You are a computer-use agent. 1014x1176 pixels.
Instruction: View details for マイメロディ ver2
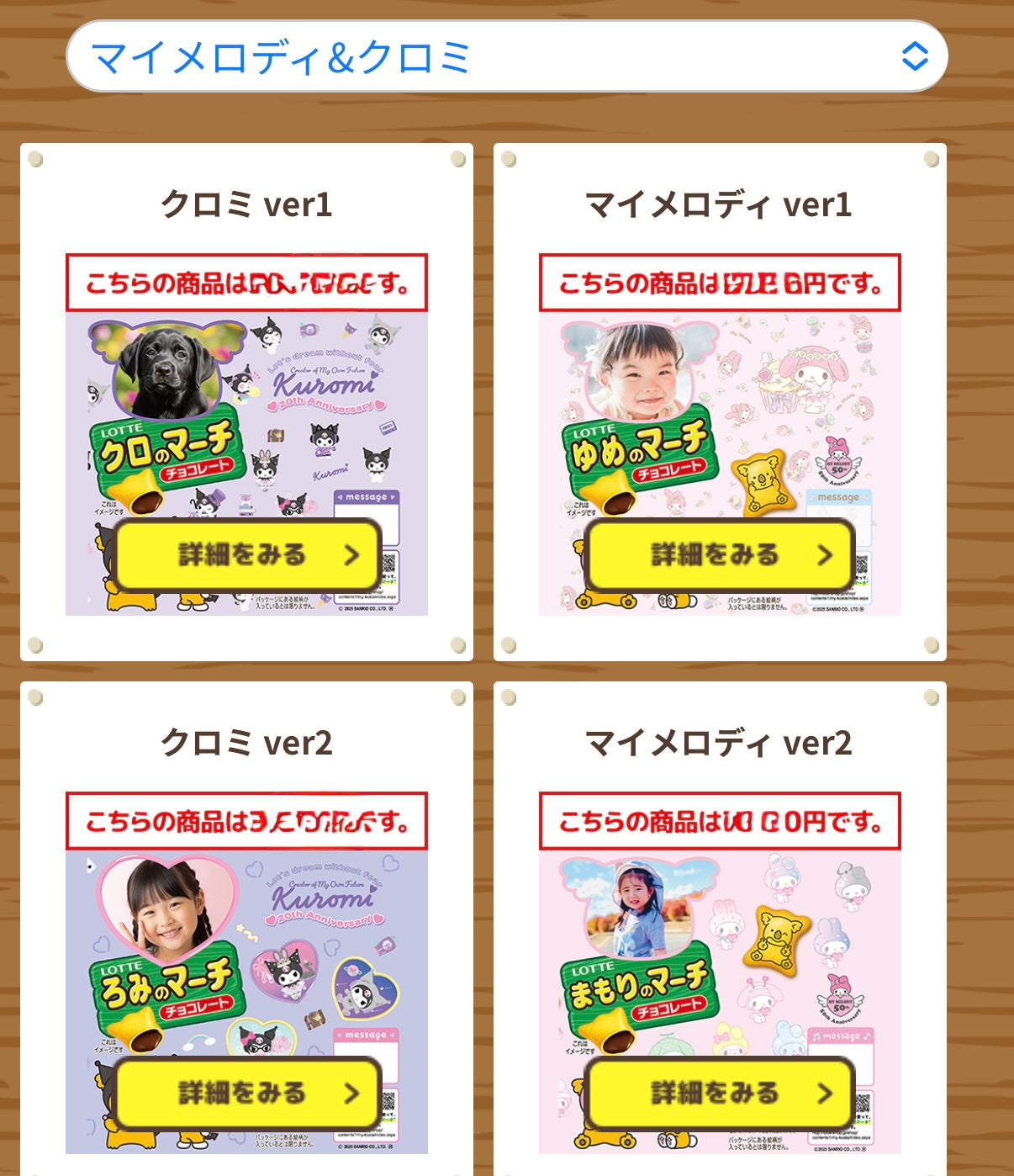tap(721, 1093)
